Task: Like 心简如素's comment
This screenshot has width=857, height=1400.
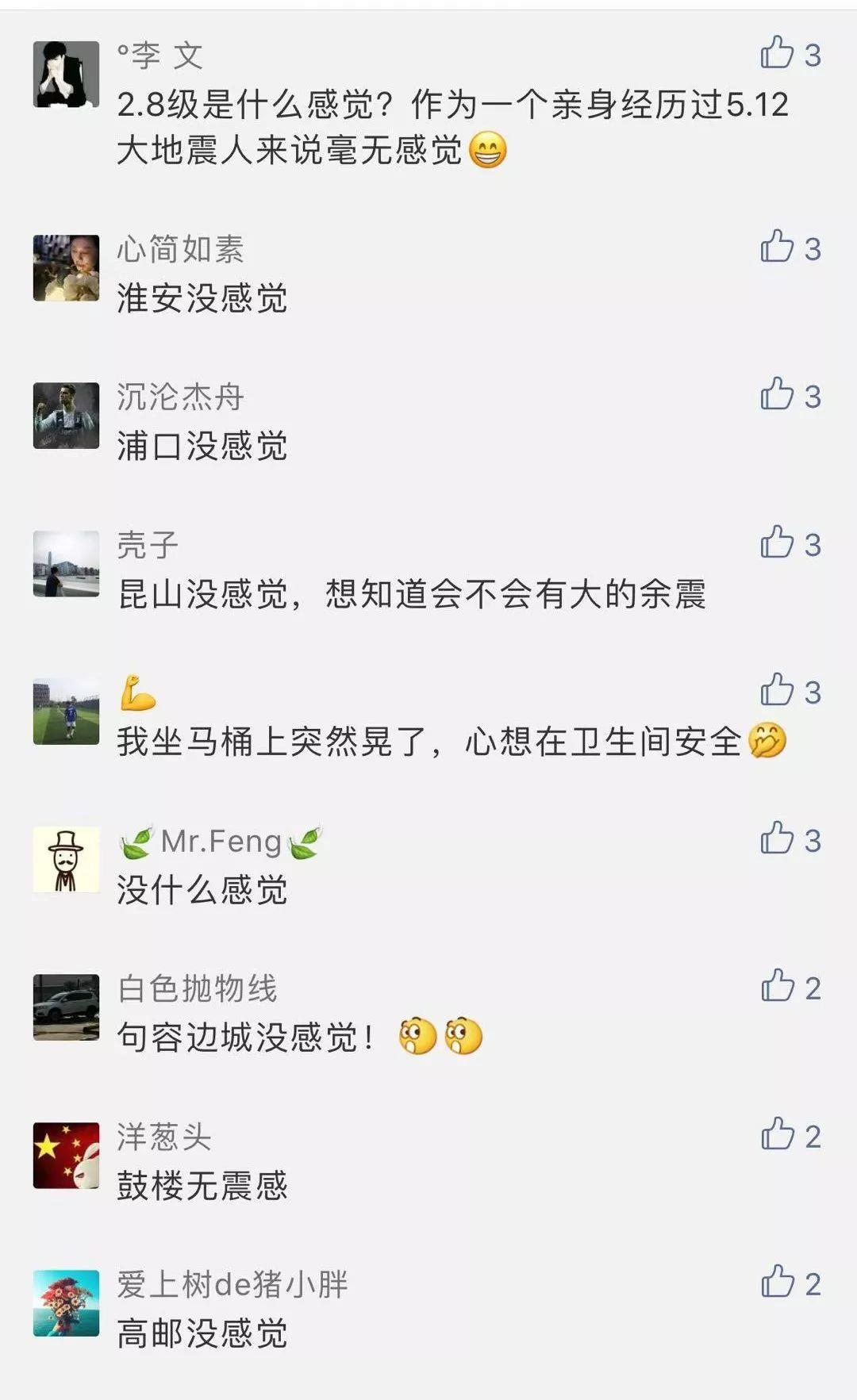Action: tap(778, 247)
